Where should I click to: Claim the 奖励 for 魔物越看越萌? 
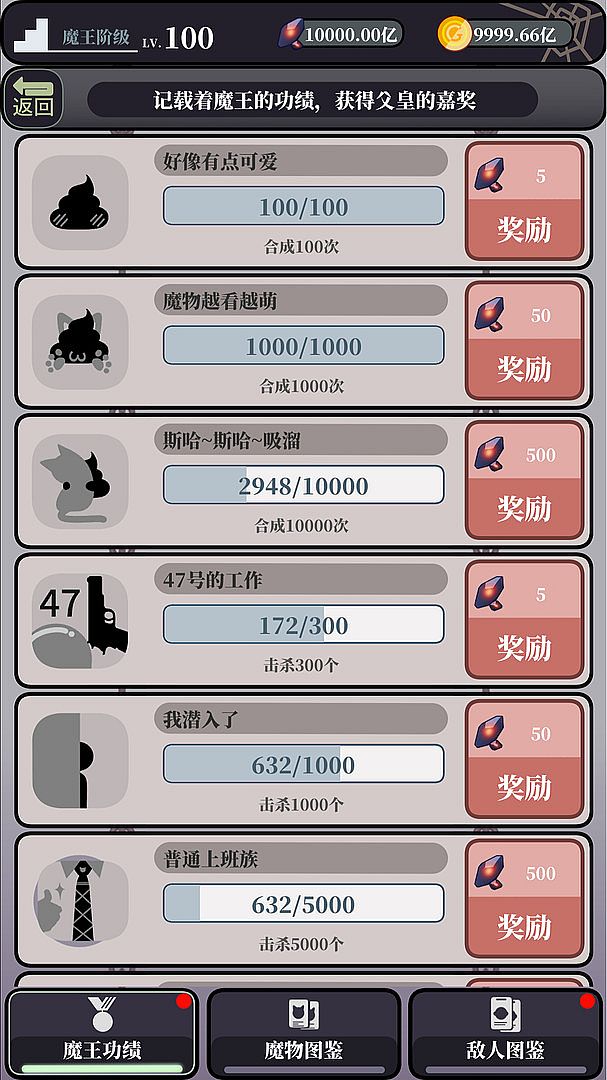click(524, 342)
